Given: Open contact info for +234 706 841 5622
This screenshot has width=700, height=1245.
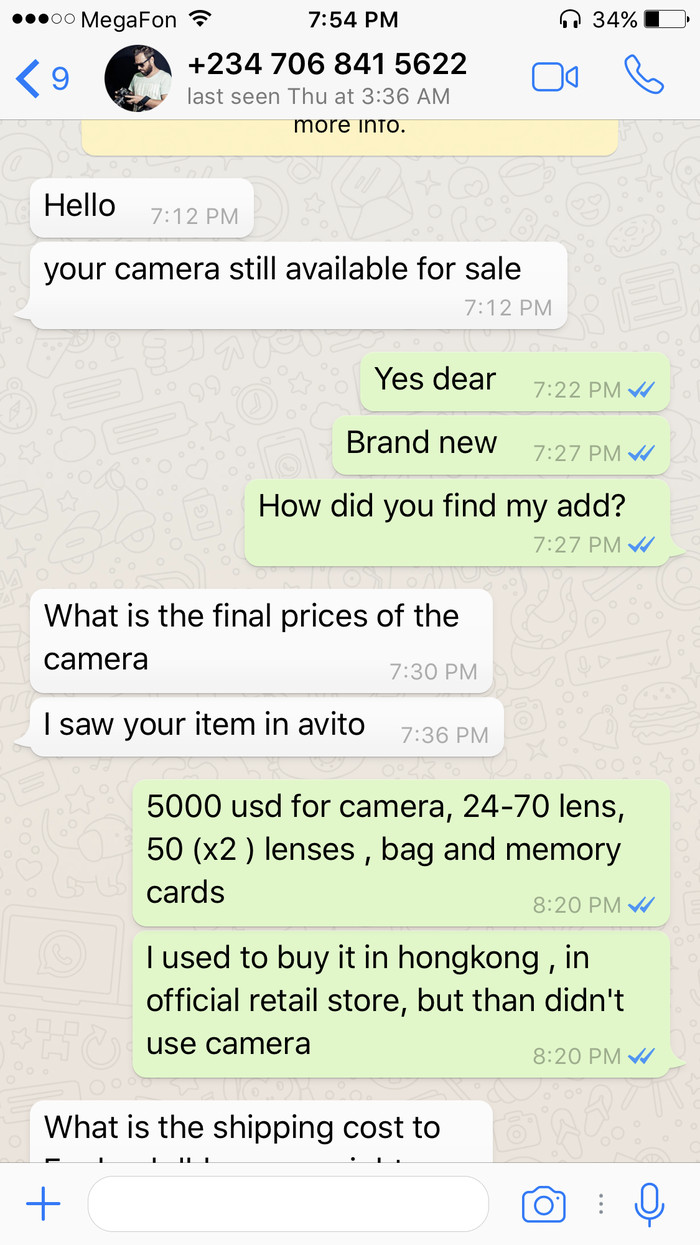Looking at the screenshot, I should [326, 77].
